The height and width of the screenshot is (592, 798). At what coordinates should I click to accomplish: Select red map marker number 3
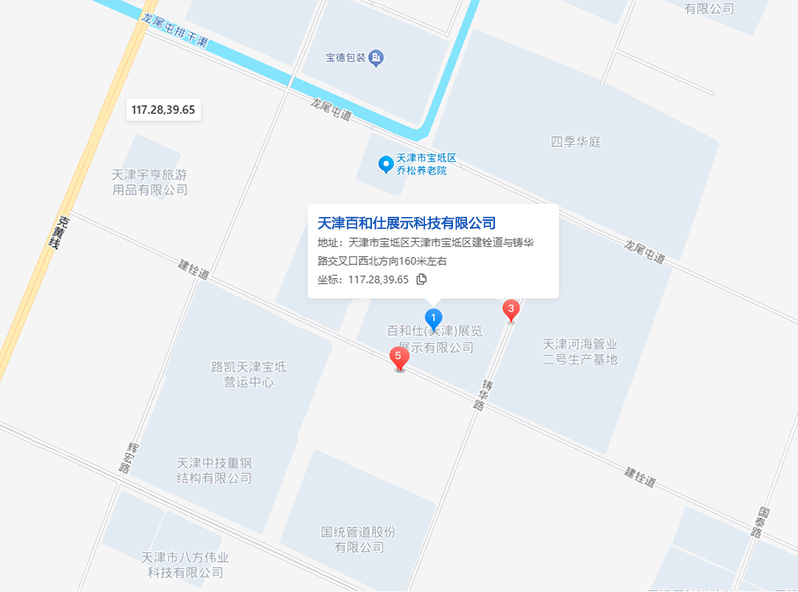(x=511, y=311)
